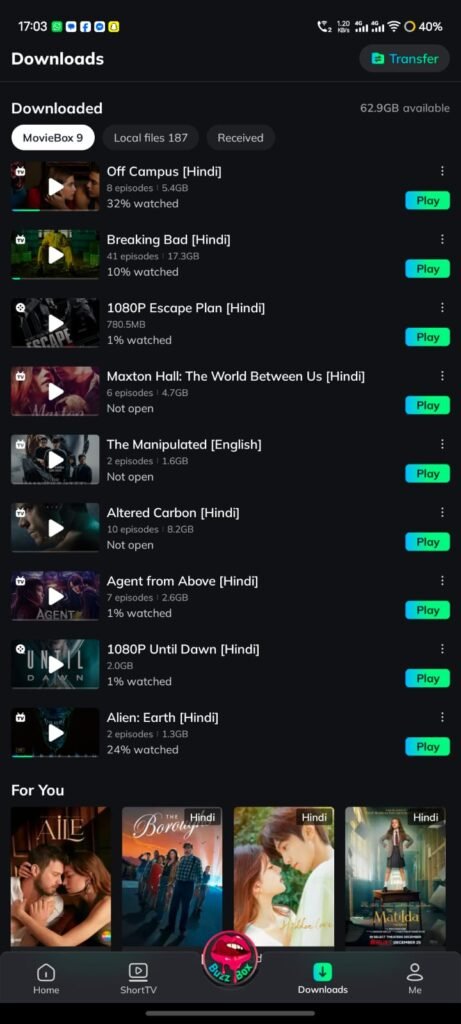The image size is (461, 1024).
Task: Open options menu for Off Campus
Action: click(x=442, y=170)
